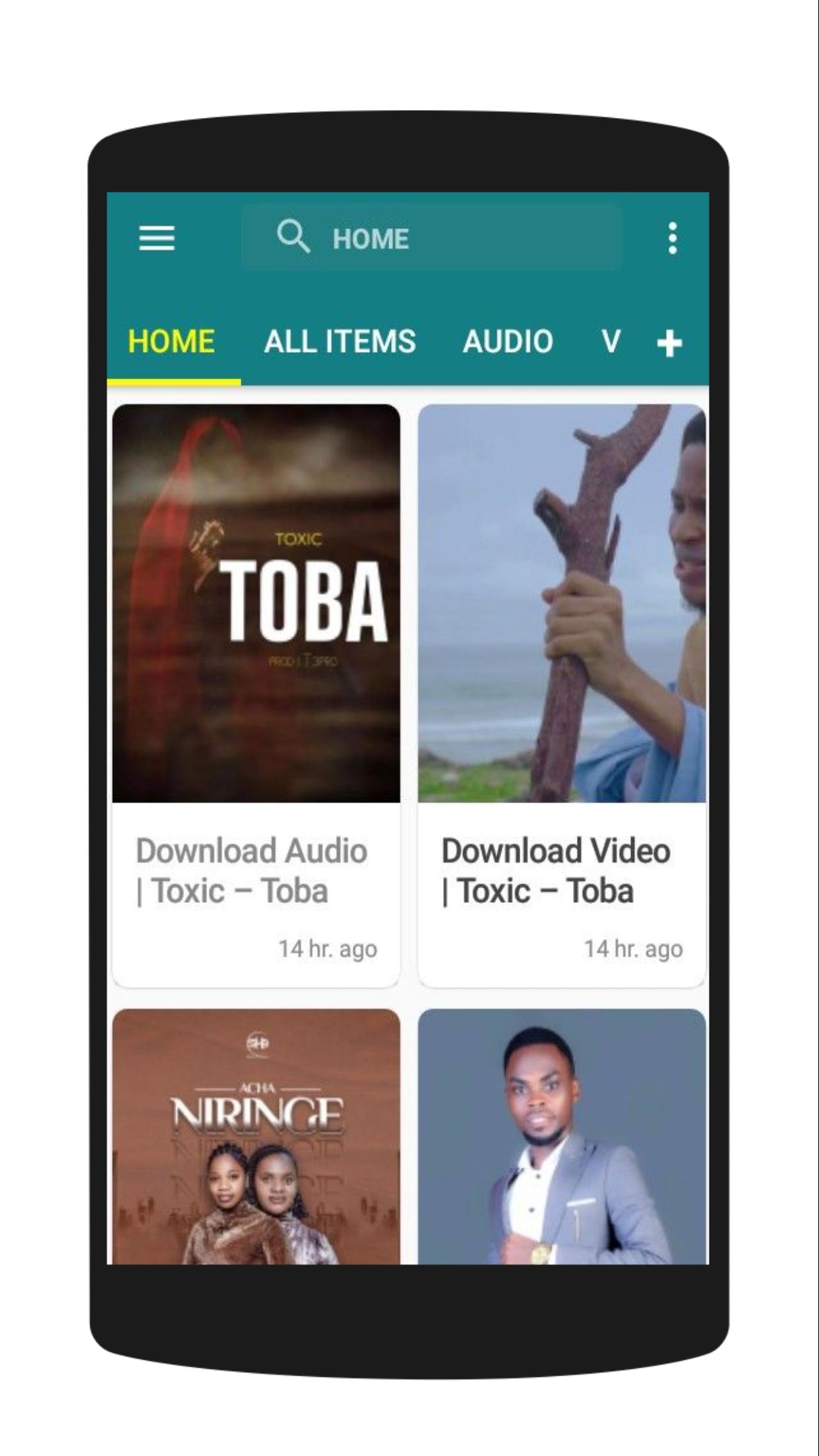Select the HOME tab

(x=171, y=342)
